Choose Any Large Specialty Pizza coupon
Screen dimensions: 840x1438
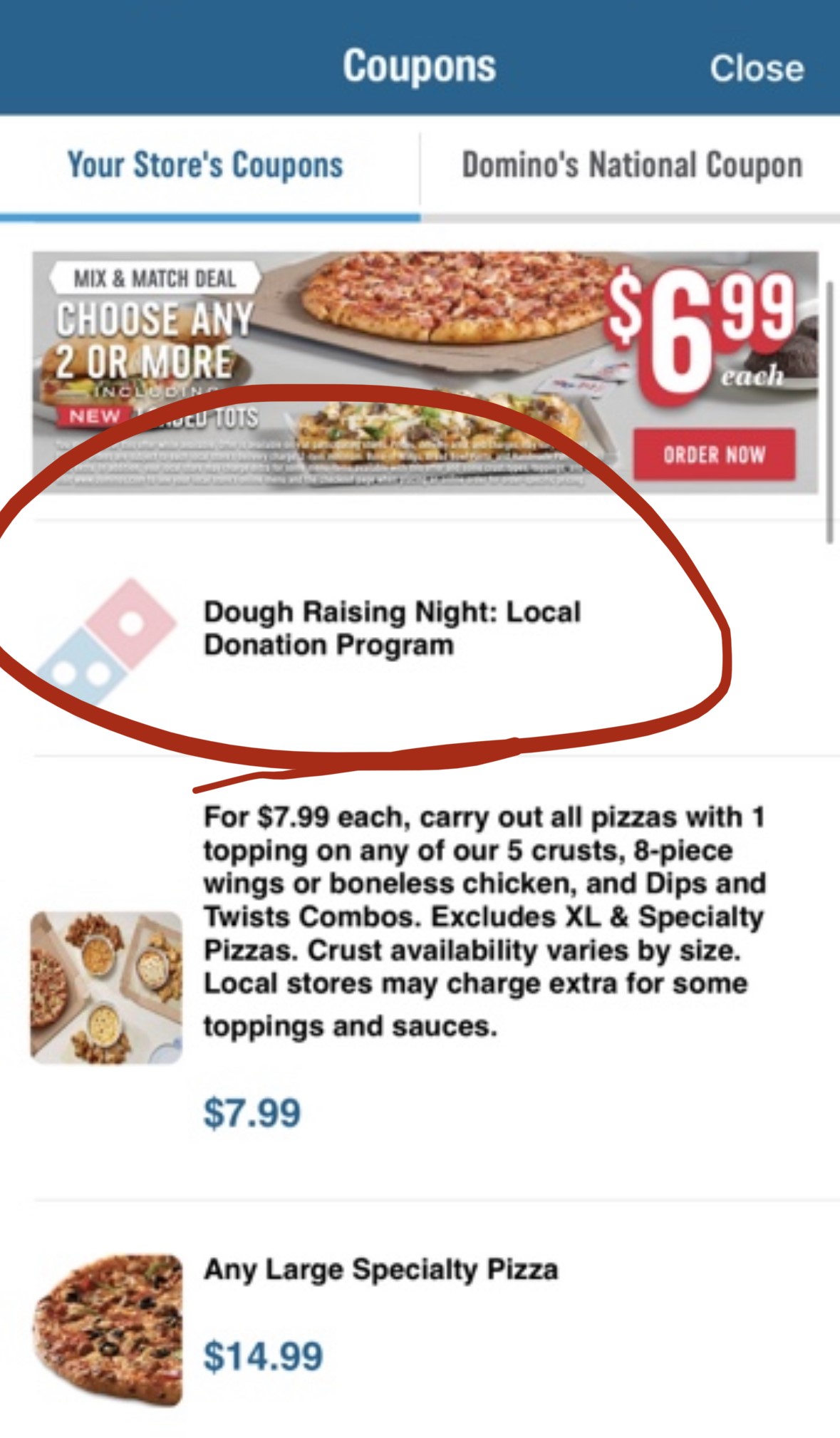coord(380,1269)
